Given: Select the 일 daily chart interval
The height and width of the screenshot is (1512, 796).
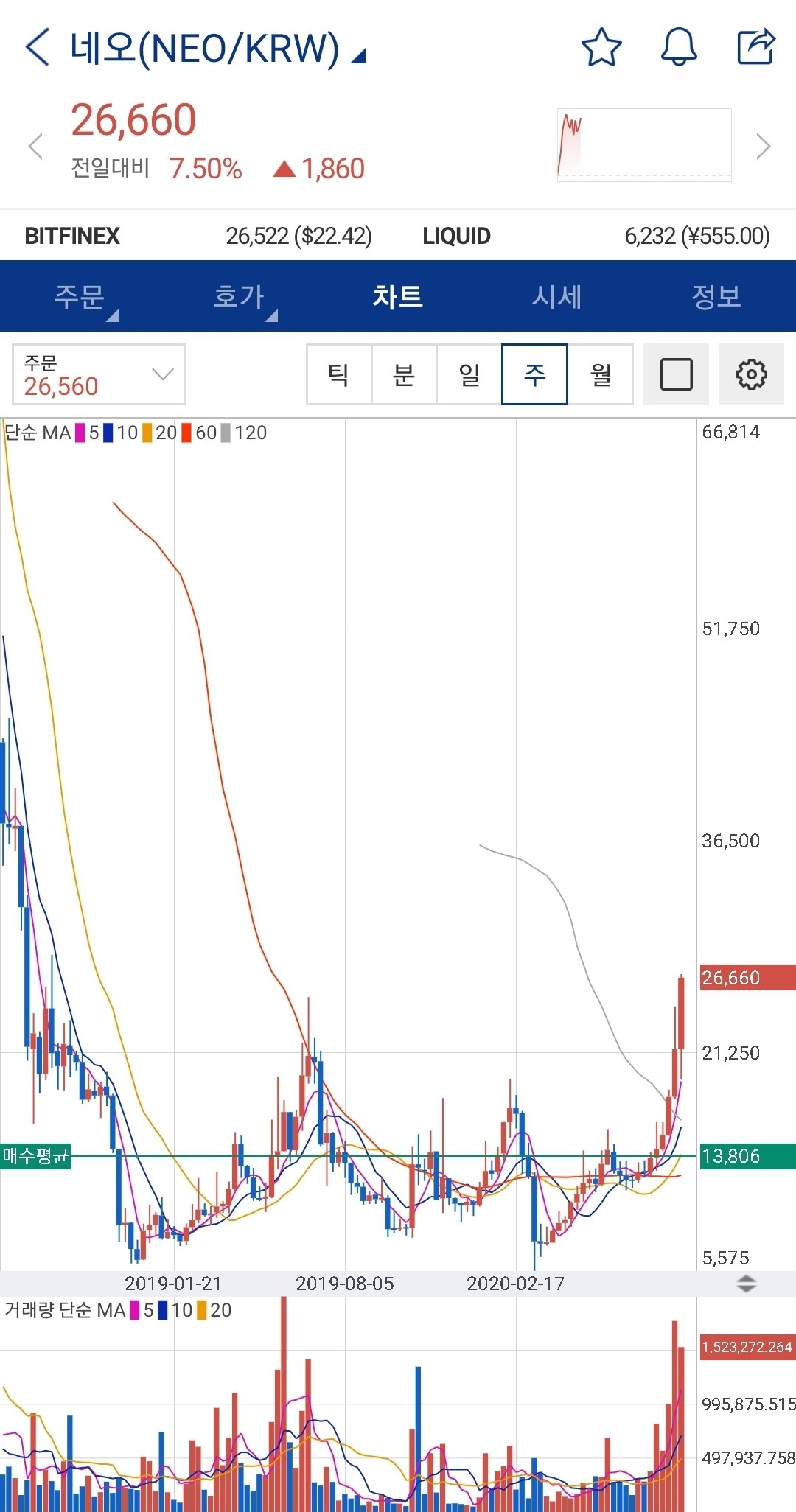Looking at the screenshot, I should tap(469, 374).
